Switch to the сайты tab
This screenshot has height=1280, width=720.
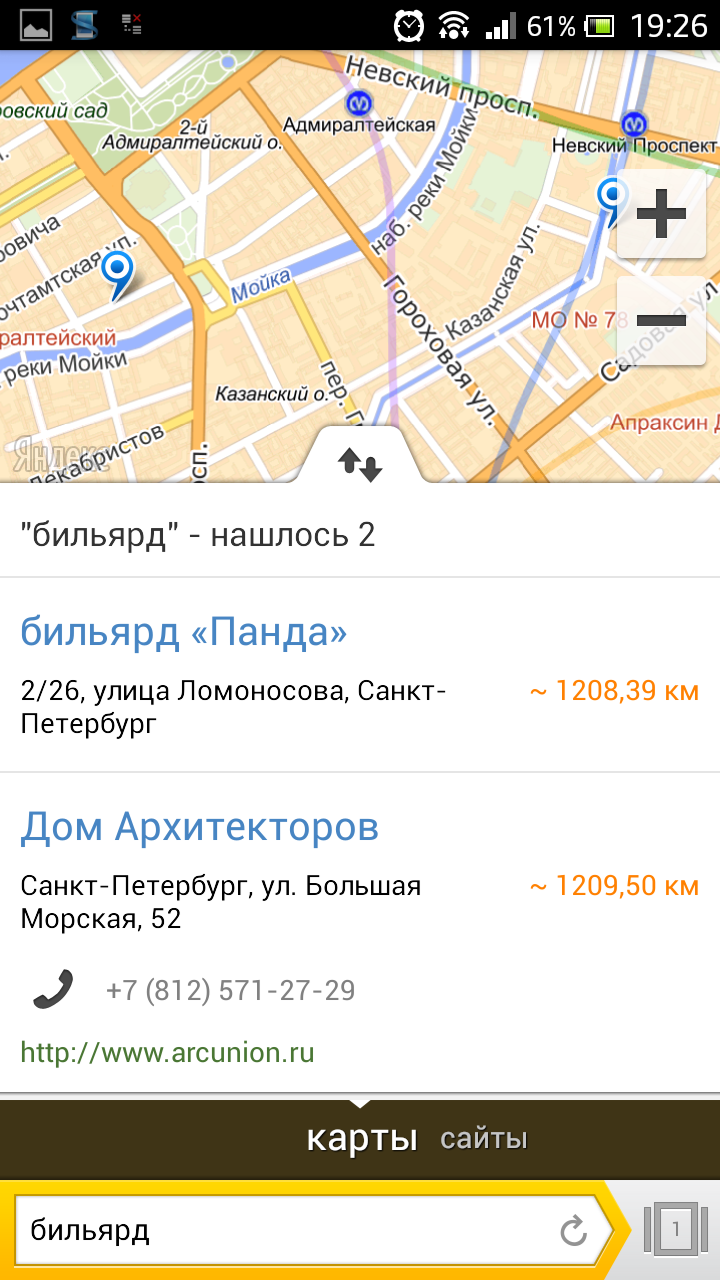484,1139
